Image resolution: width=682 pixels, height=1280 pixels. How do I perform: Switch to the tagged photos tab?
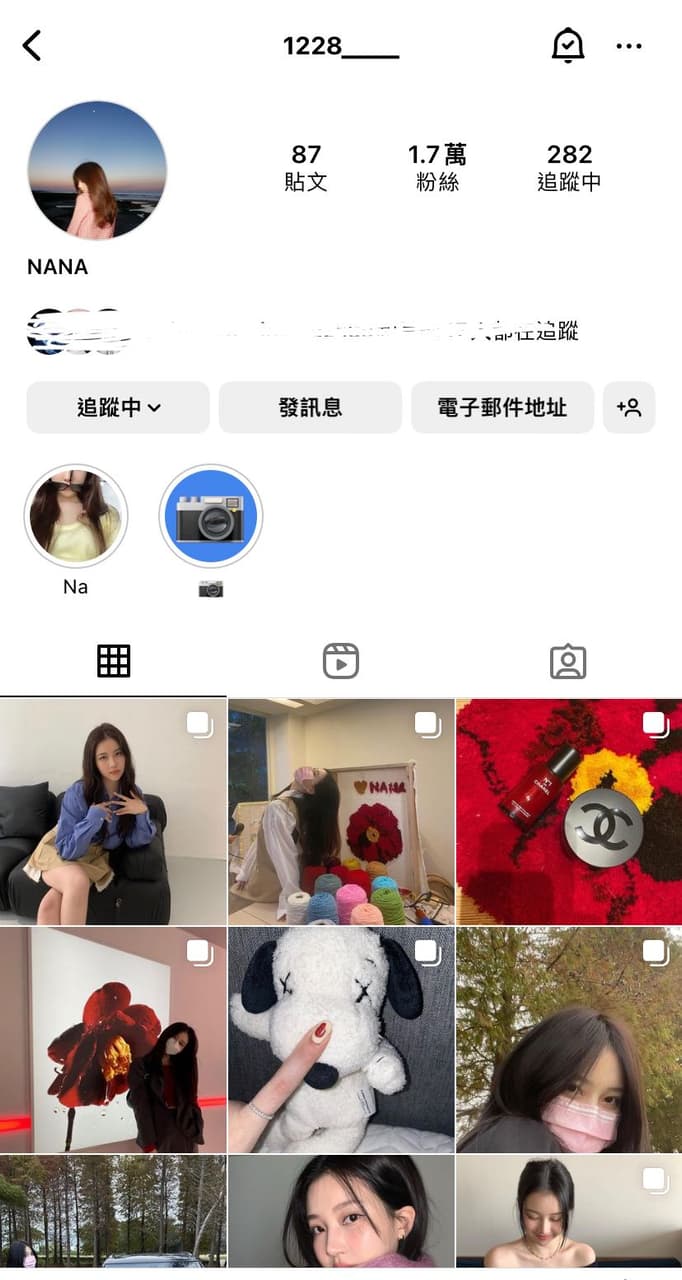(x=568, y=661)
